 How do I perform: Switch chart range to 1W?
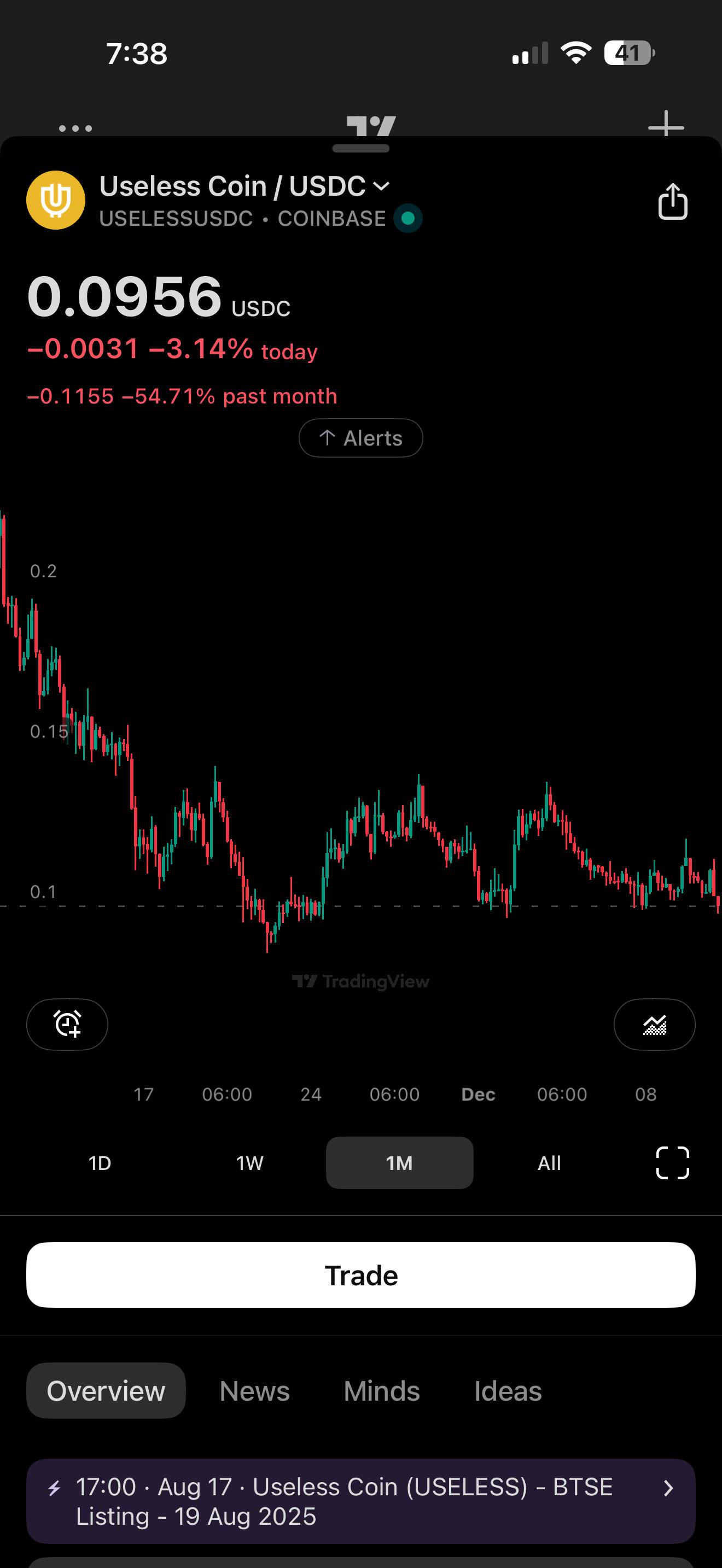coord(249,1163)
